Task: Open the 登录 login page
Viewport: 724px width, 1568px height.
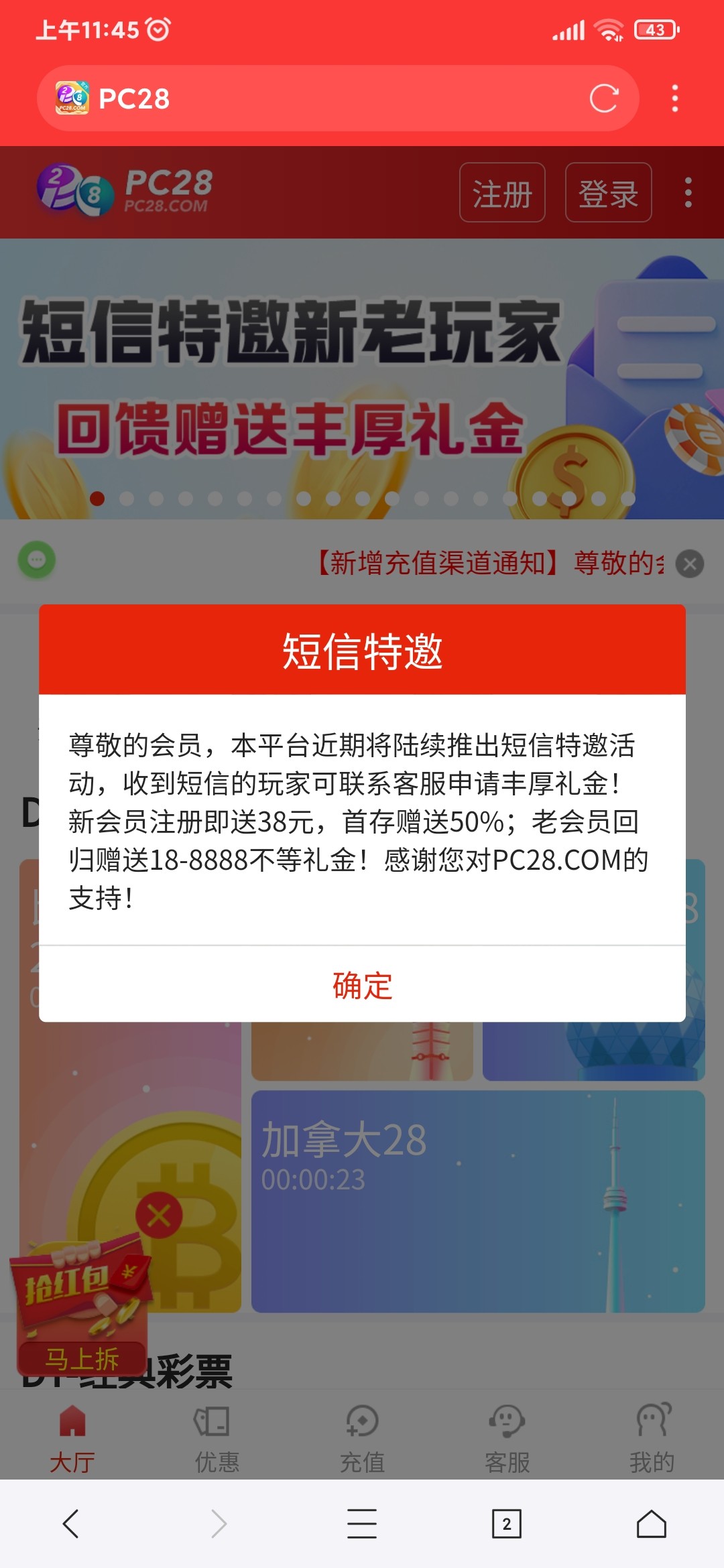Action: 608,193
